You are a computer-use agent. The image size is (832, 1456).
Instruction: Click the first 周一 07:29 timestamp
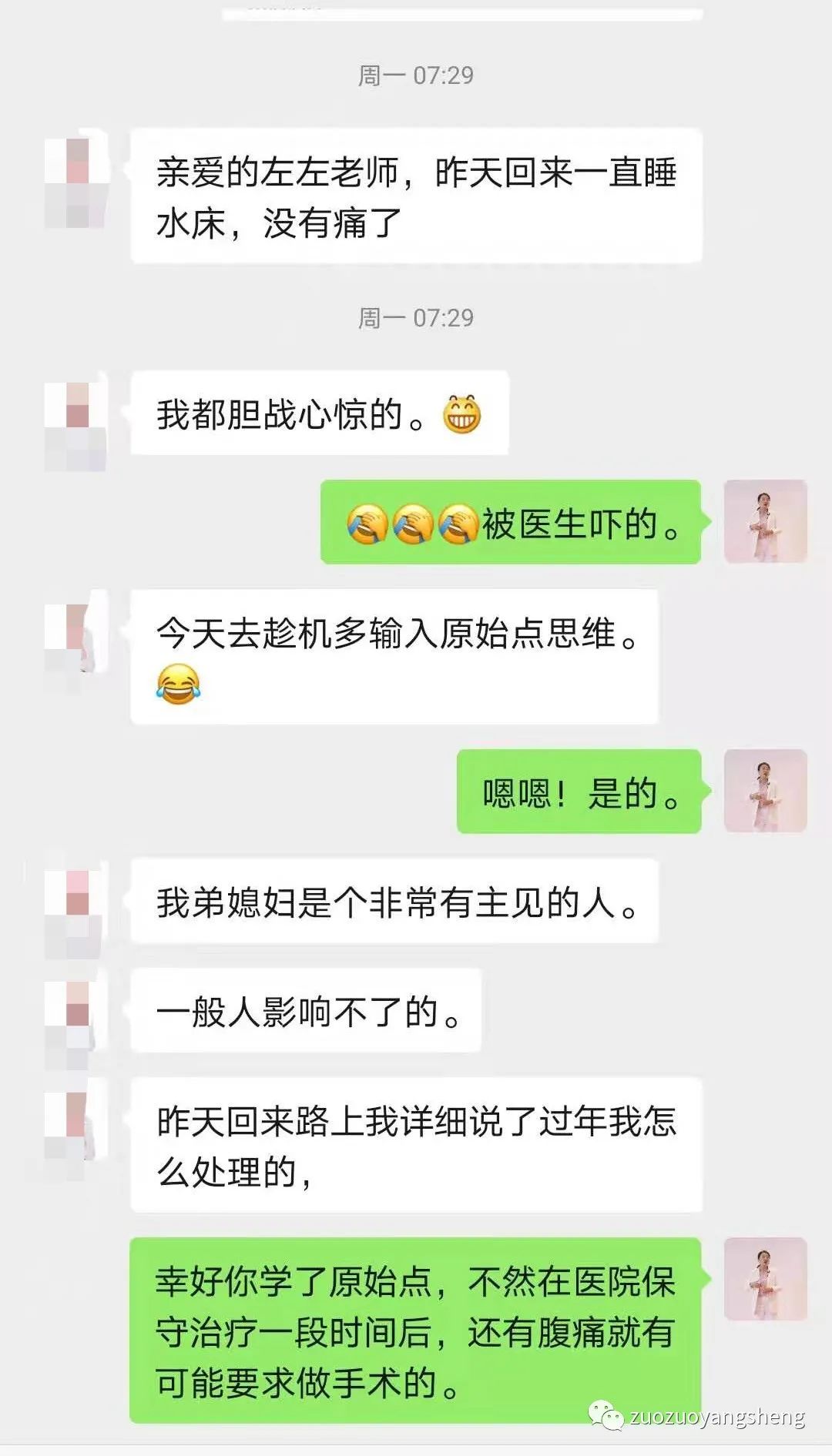pos(416,75)
